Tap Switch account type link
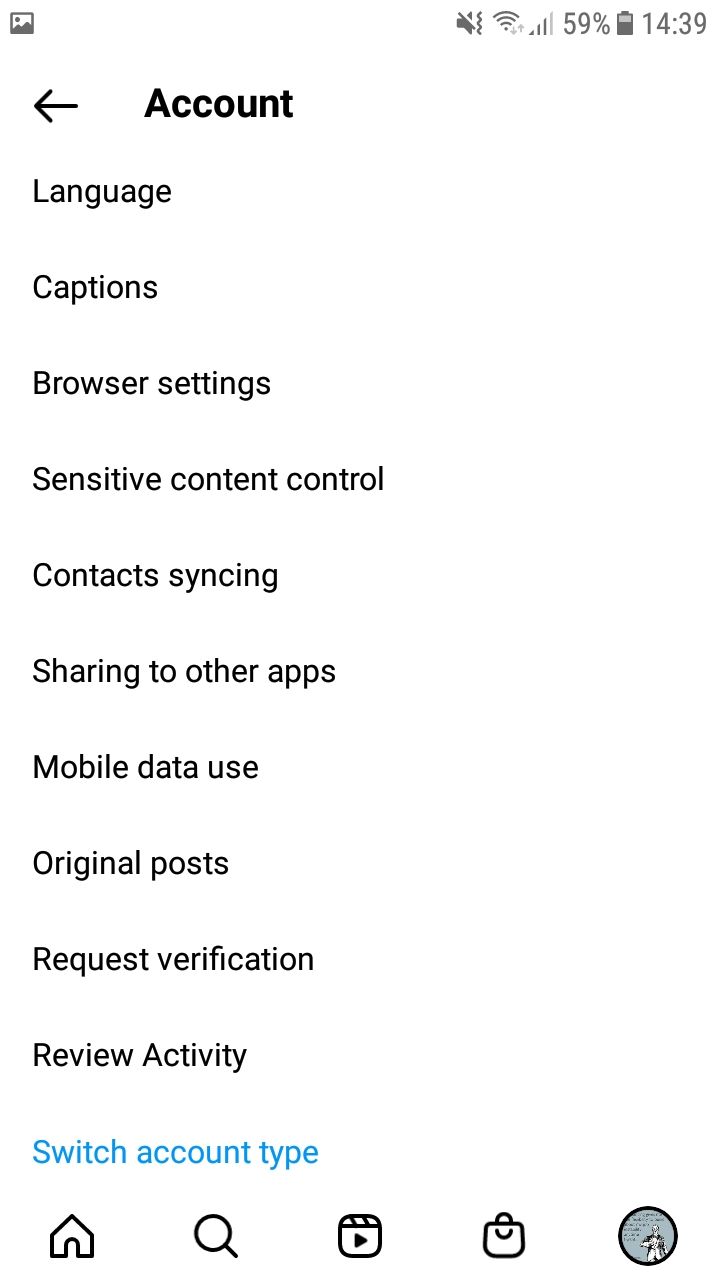 (175, 1152)
